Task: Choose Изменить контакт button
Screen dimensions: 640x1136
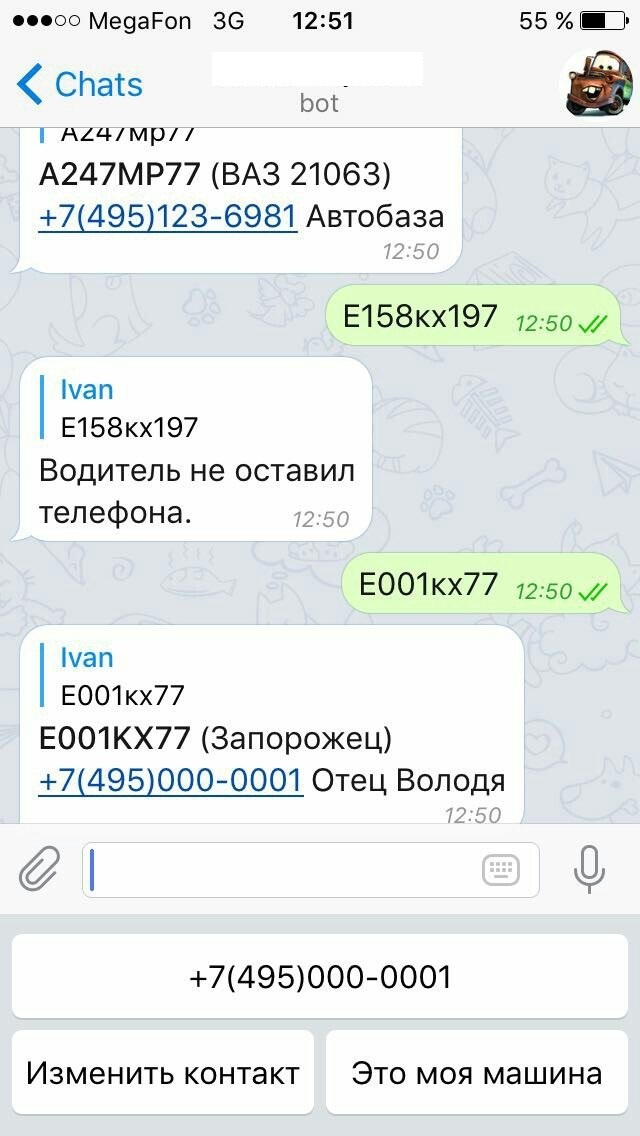Action: 163,1073
